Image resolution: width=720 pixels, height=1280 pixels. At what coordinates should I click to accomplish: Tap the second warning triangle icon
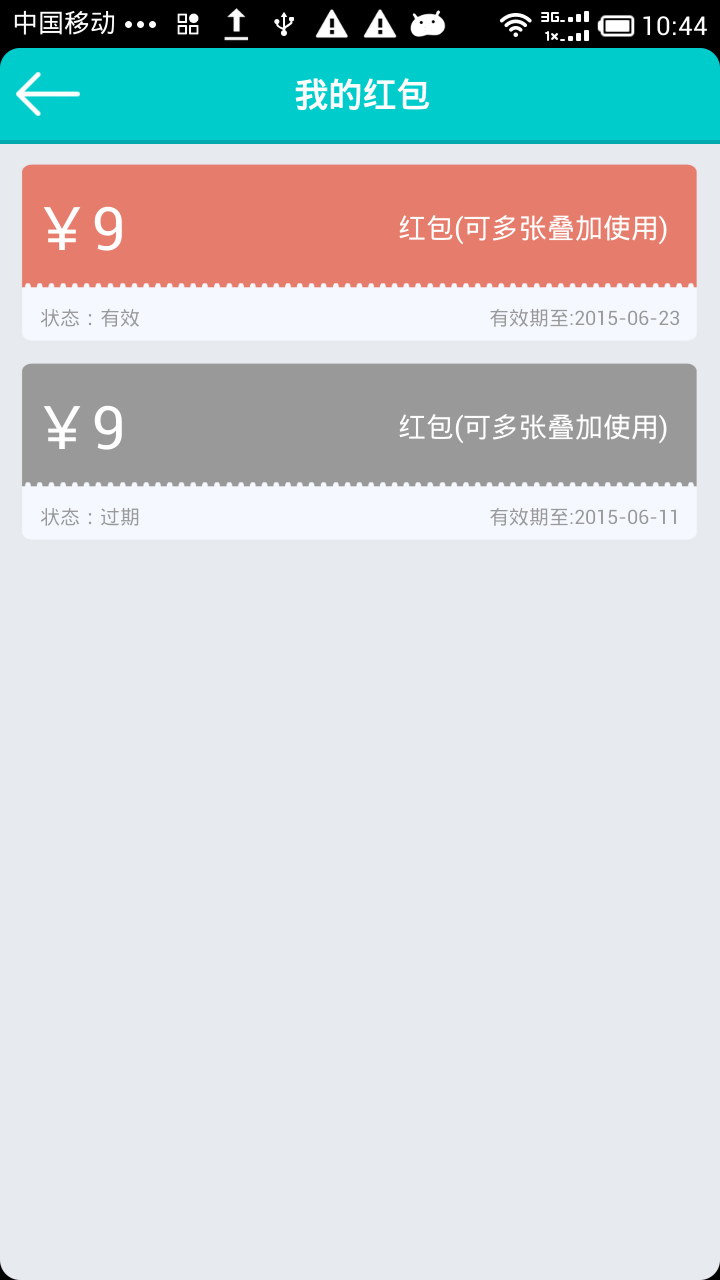tap(381, 23)
